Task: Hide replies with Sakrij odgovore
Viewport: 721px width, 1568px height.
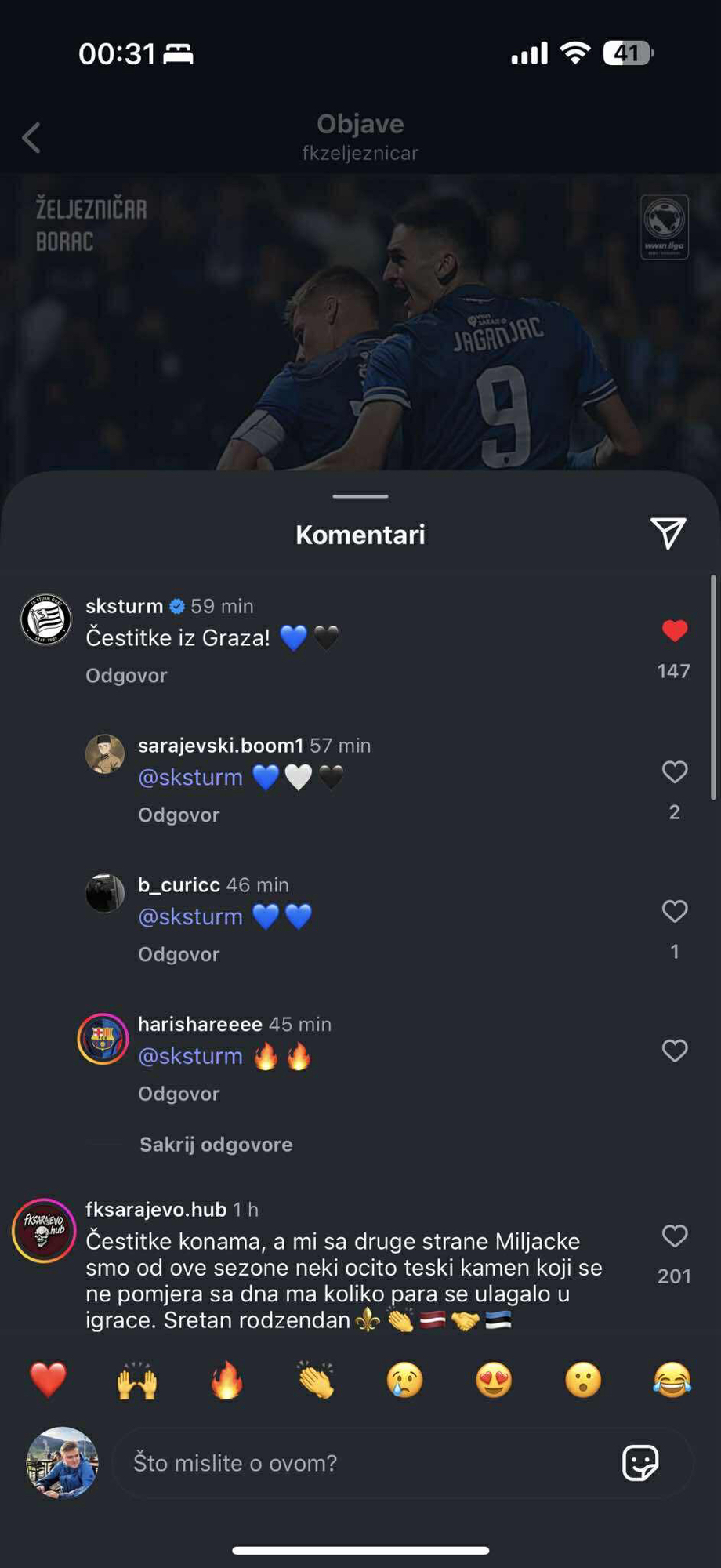Action: pos(216,1145)
